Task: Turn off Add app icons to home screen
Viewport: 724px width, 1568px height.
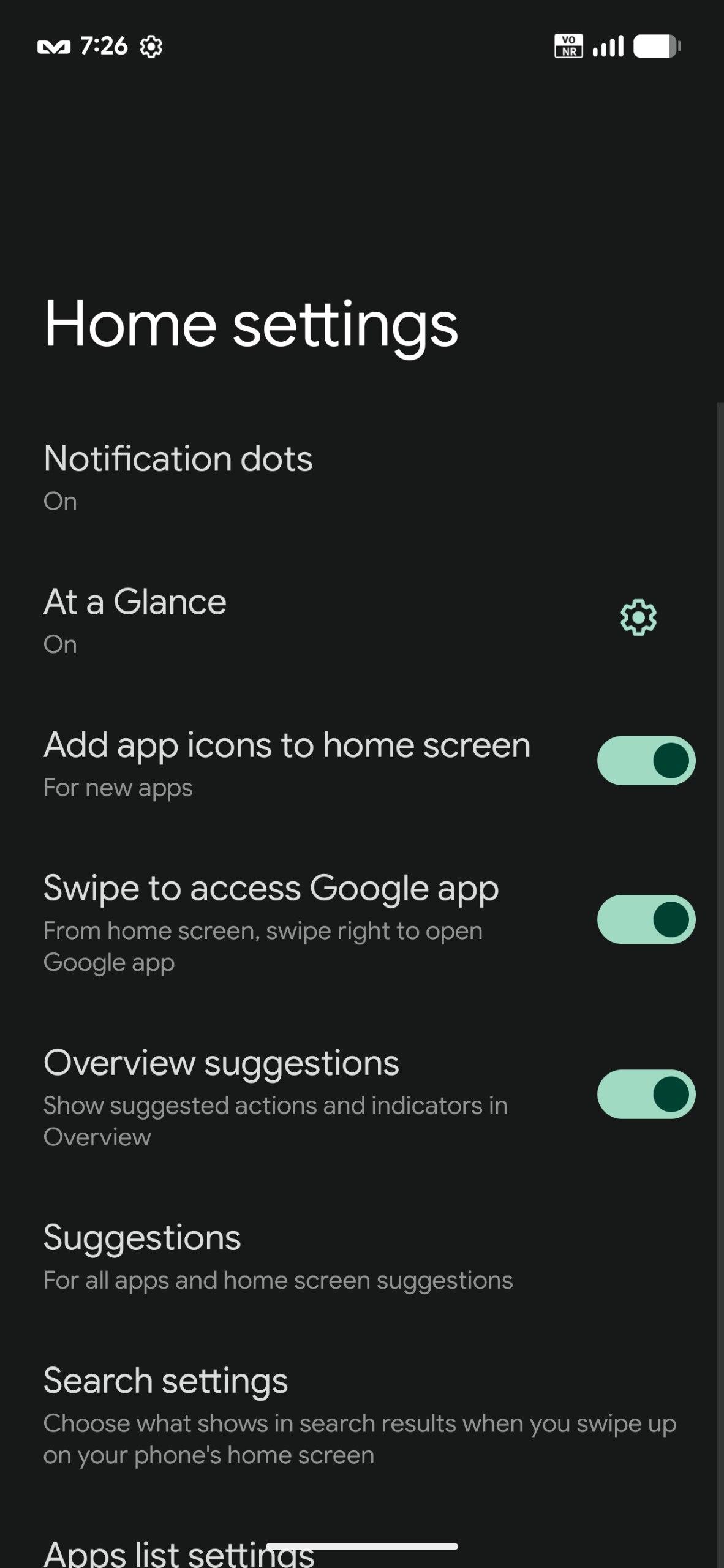Action: [646, 761]
